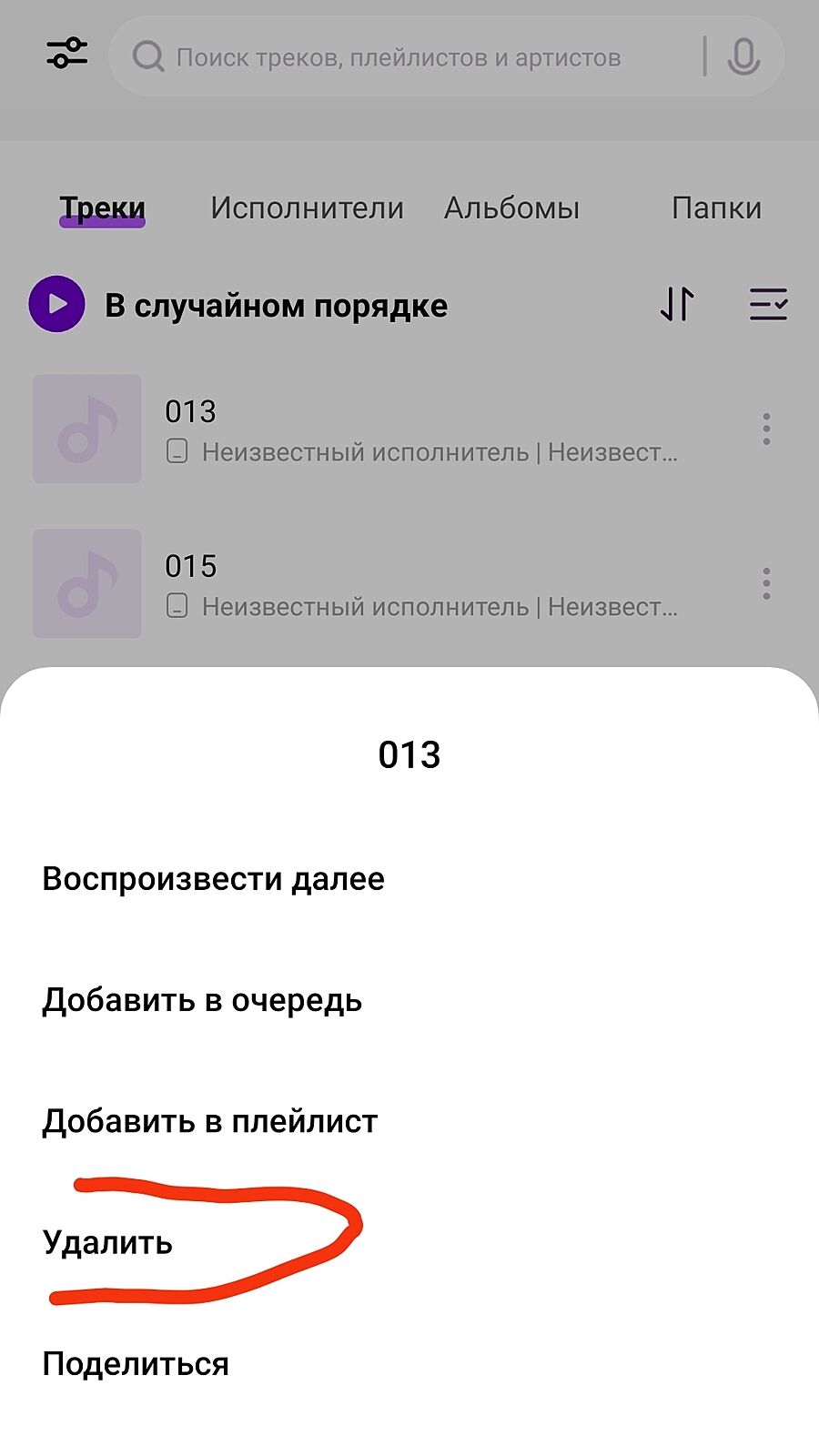Switch to the "Альбомы" tab
The image size is (819, 1456).
point(511,207)
